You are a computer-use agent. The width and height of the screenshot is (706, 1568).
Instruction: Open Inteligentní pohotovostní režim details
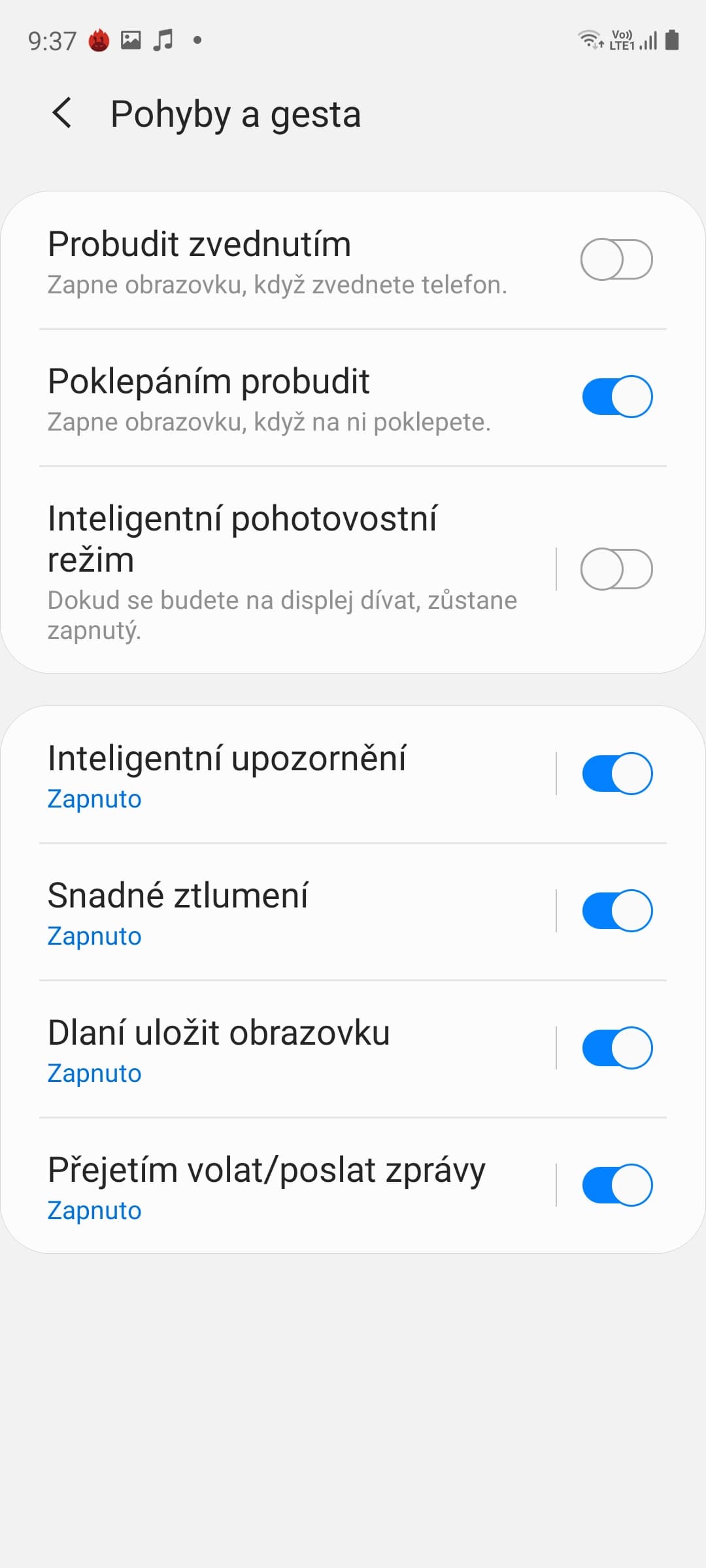[x=281, y=570]
